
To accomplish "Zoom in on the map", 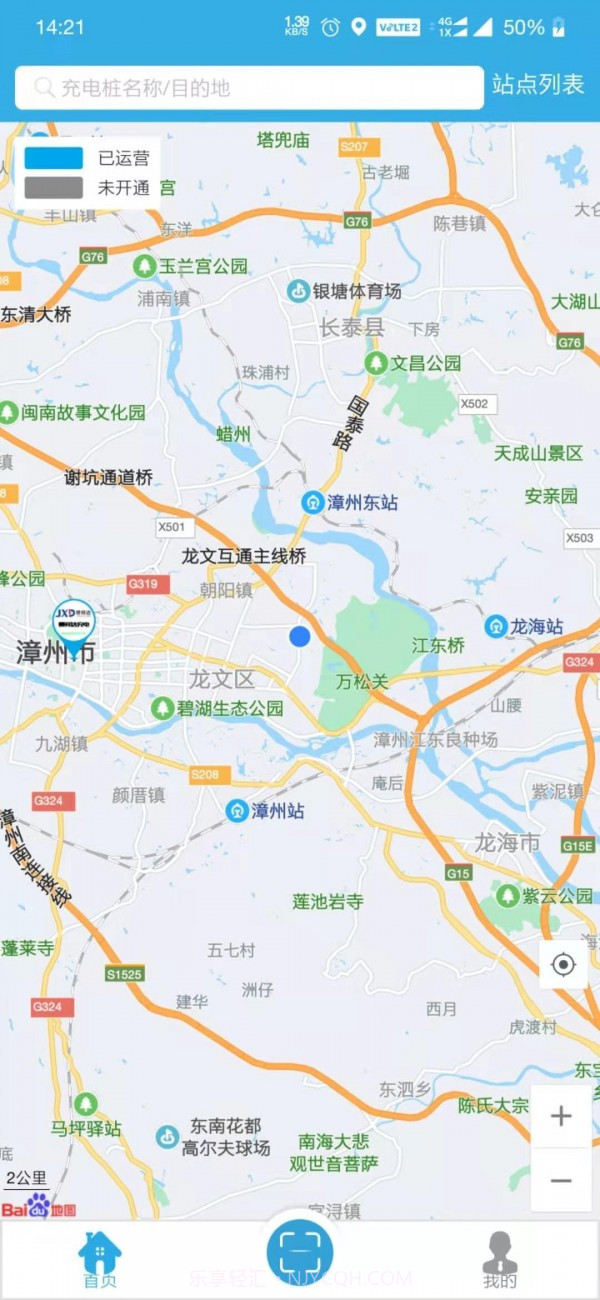I will pyautogui.click(x=561, y=1117).
